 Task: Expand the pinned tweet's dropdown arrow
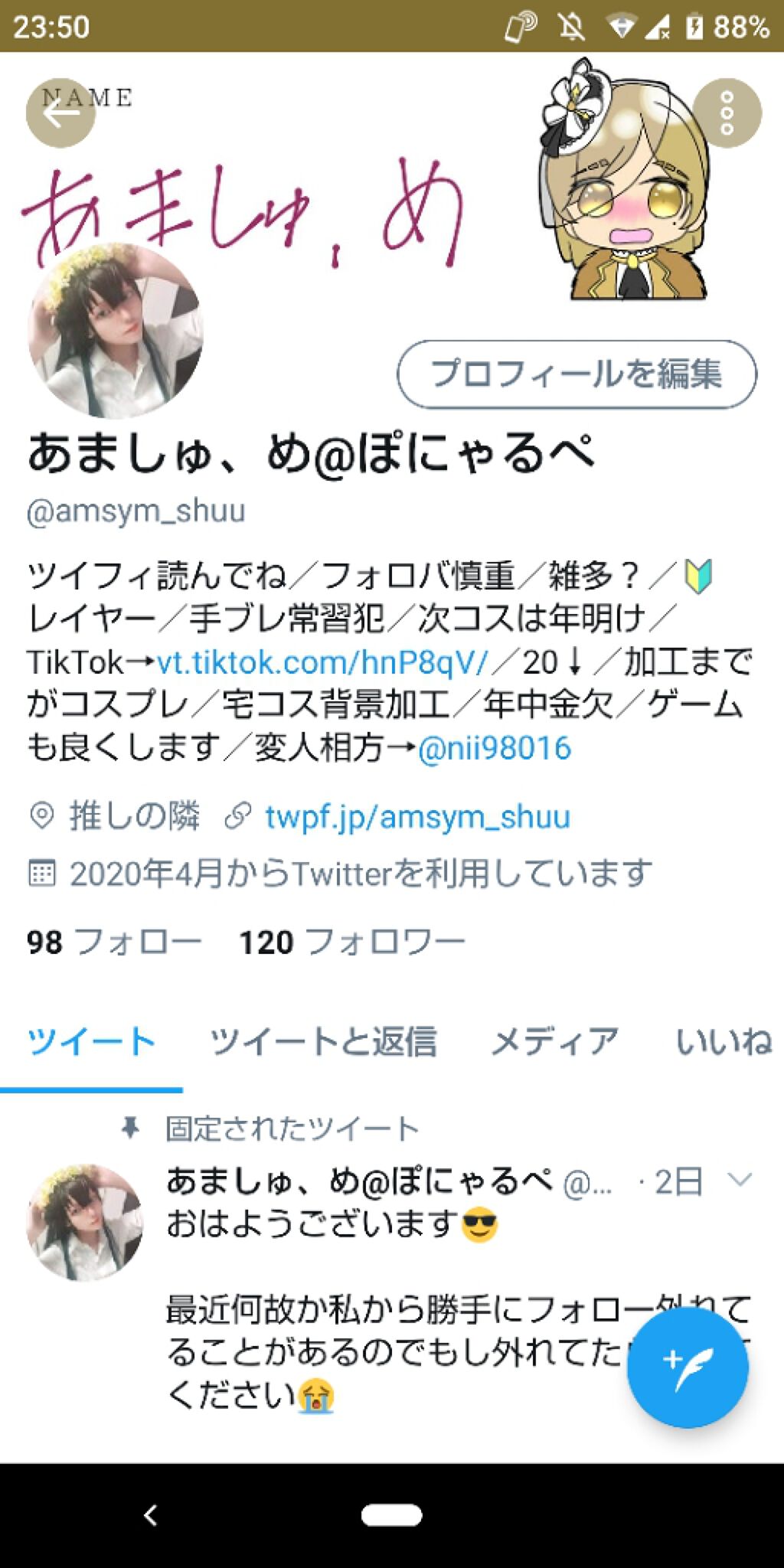pos(740,1180)
